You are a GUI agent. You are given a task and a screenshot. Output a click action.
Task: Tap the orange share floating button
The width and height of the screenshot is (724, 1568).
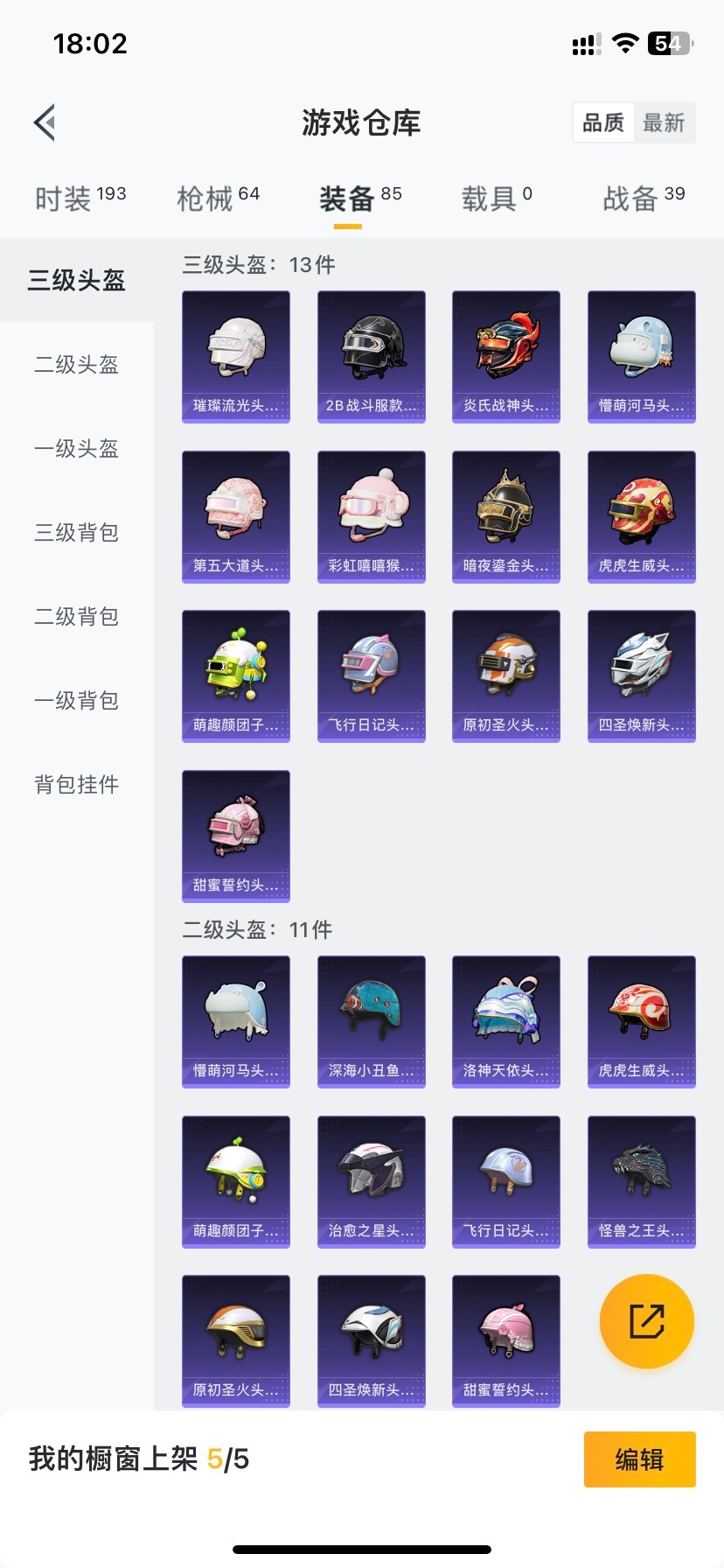tap(646, 1320)
